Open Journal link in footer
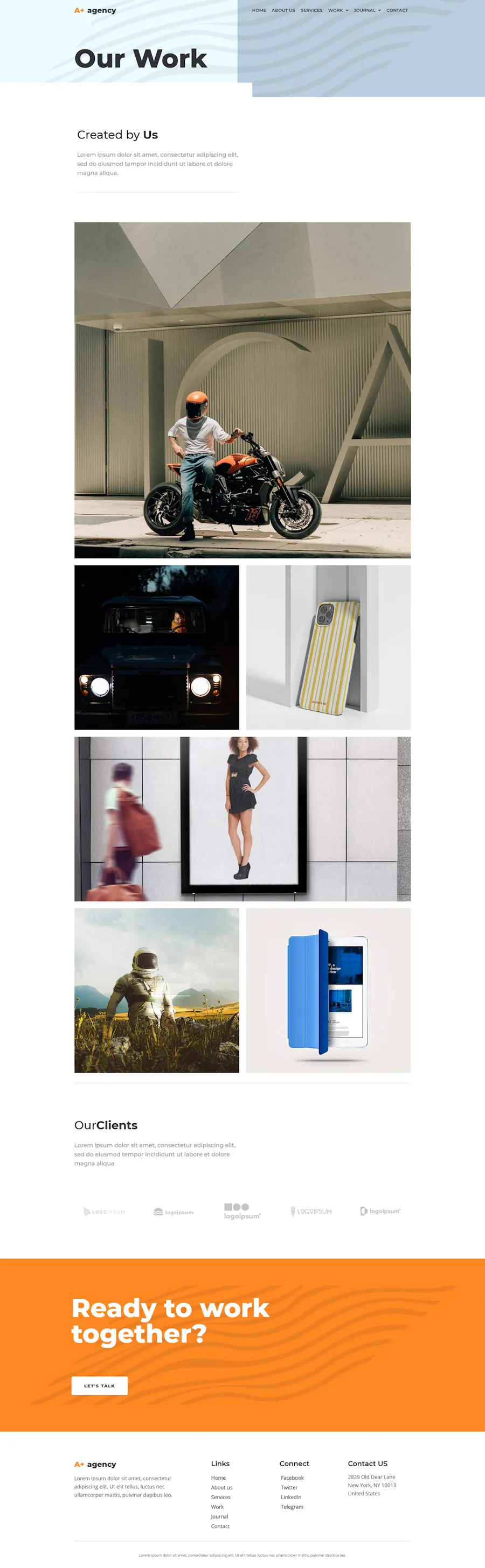 click(x=219, y=1516)
